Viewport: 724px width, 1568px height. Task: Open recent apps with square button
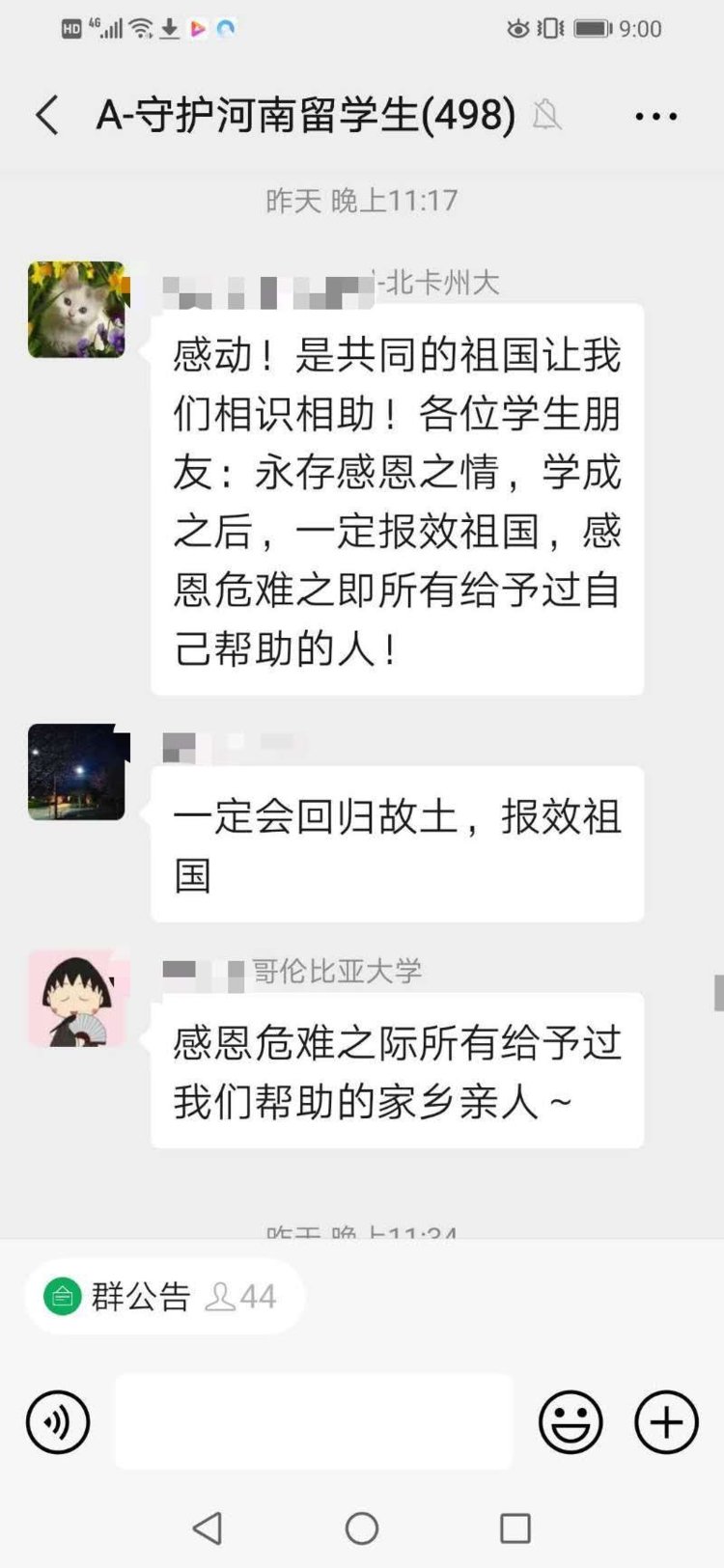(x=515, y=1527)
